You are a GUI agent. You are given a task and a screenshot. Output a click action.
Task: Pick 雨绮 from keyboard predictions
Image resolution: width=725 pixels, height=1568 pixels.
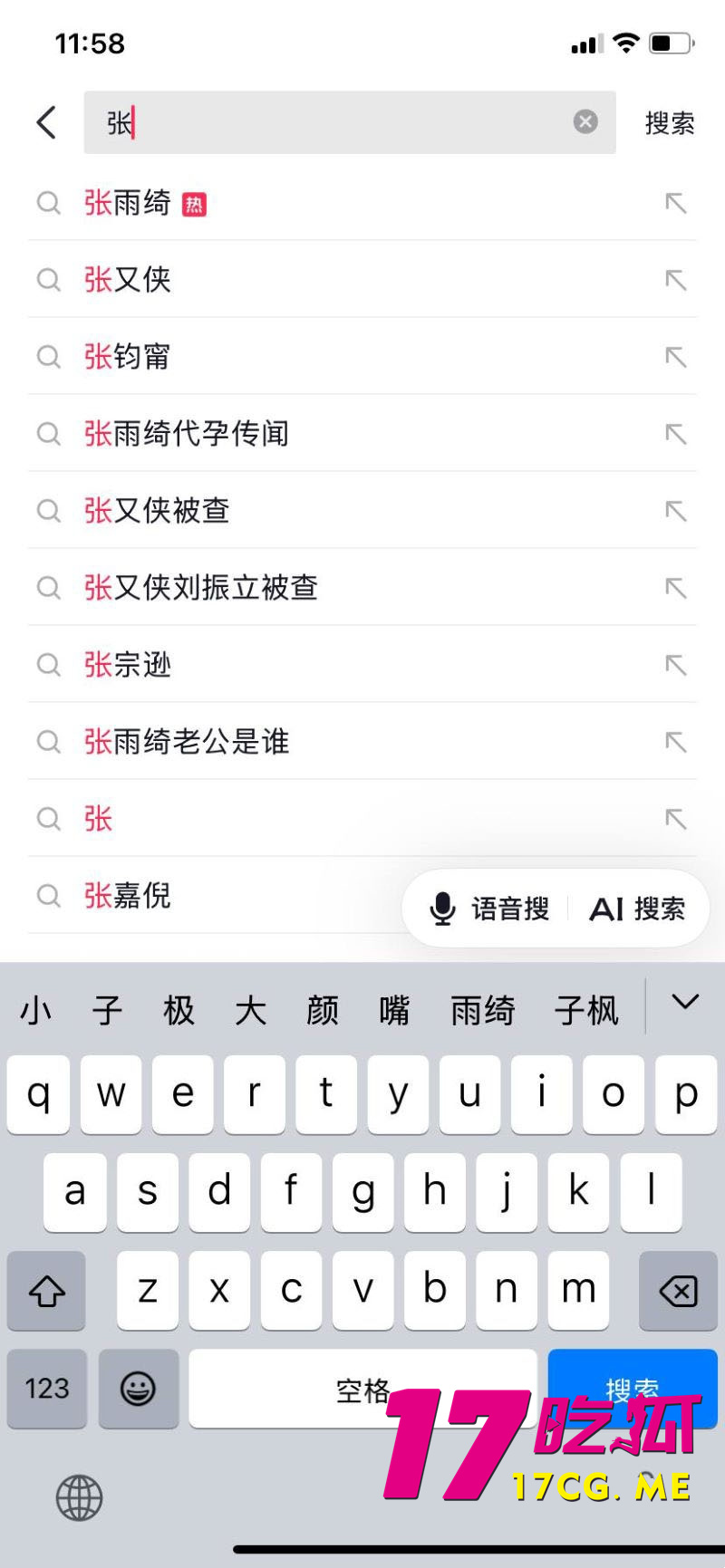pos(483,1009)
